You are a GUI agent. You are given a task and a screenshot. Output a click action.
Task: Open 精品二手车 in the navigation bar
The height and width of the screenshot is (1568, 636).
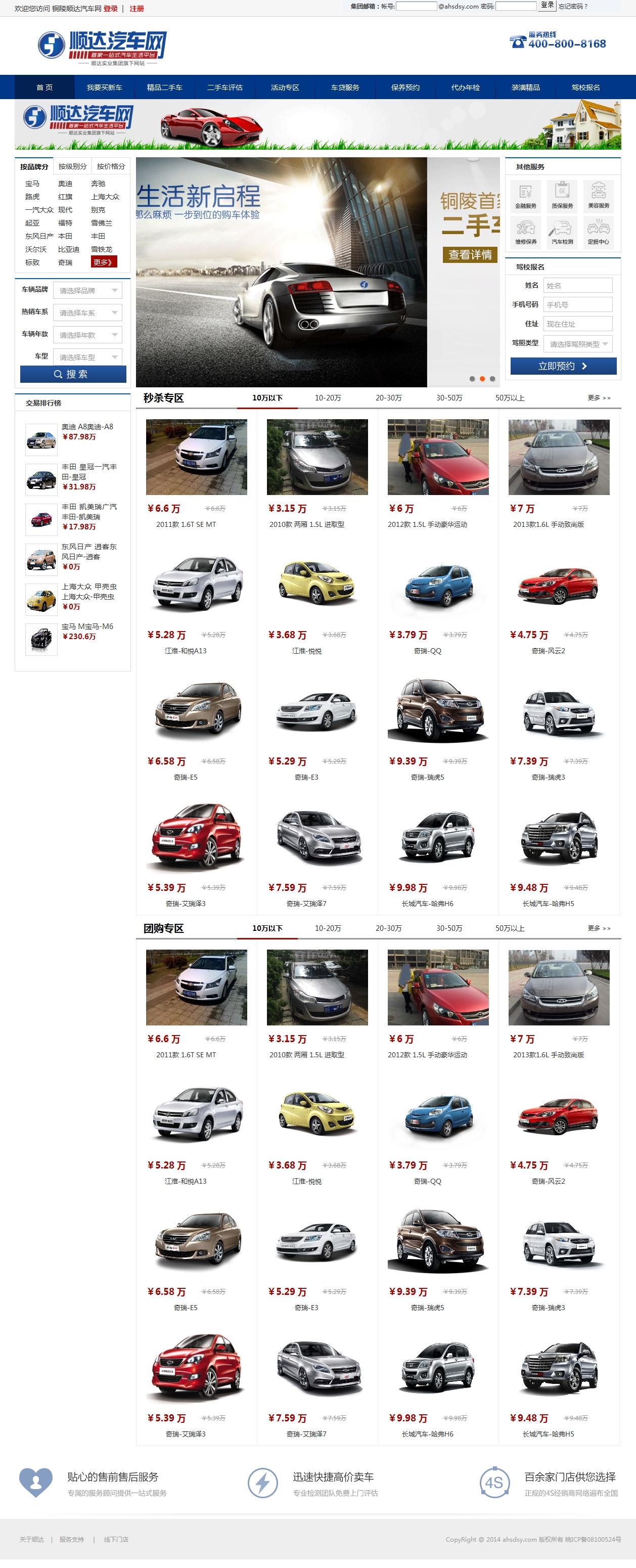164,87
